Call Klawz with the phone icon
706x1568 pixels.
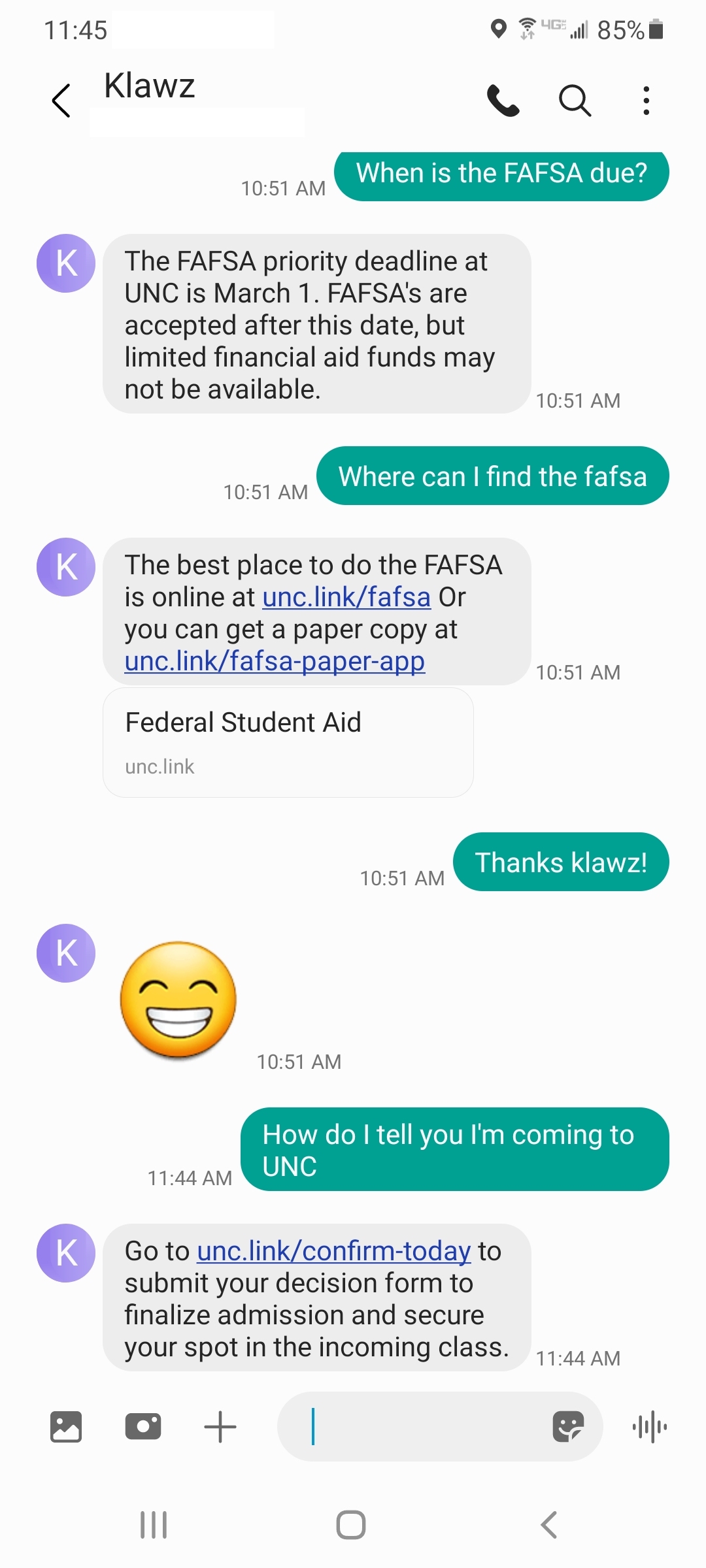point(503,101)
